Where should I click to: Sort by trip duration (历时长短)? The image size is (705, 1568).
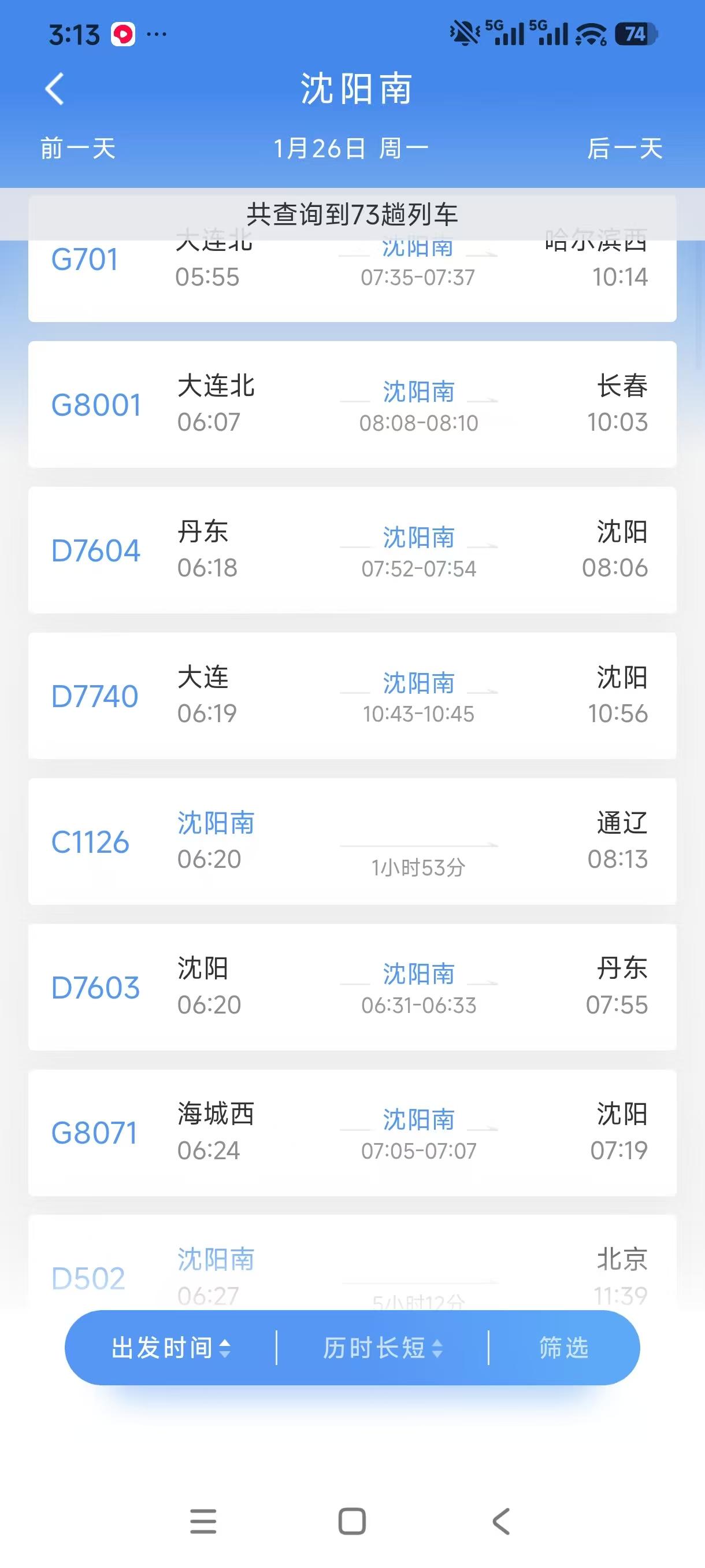coord(383,1347)
